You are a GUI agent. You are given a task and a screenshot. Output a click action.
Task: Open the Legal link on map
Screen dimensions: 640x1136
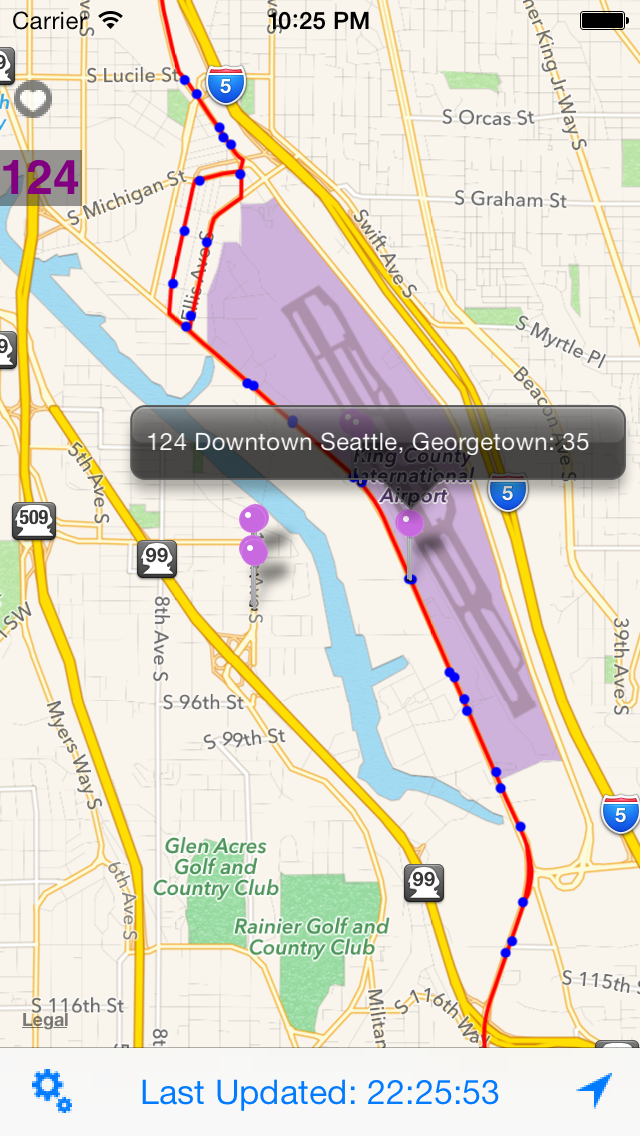(x=45, y=1020)
